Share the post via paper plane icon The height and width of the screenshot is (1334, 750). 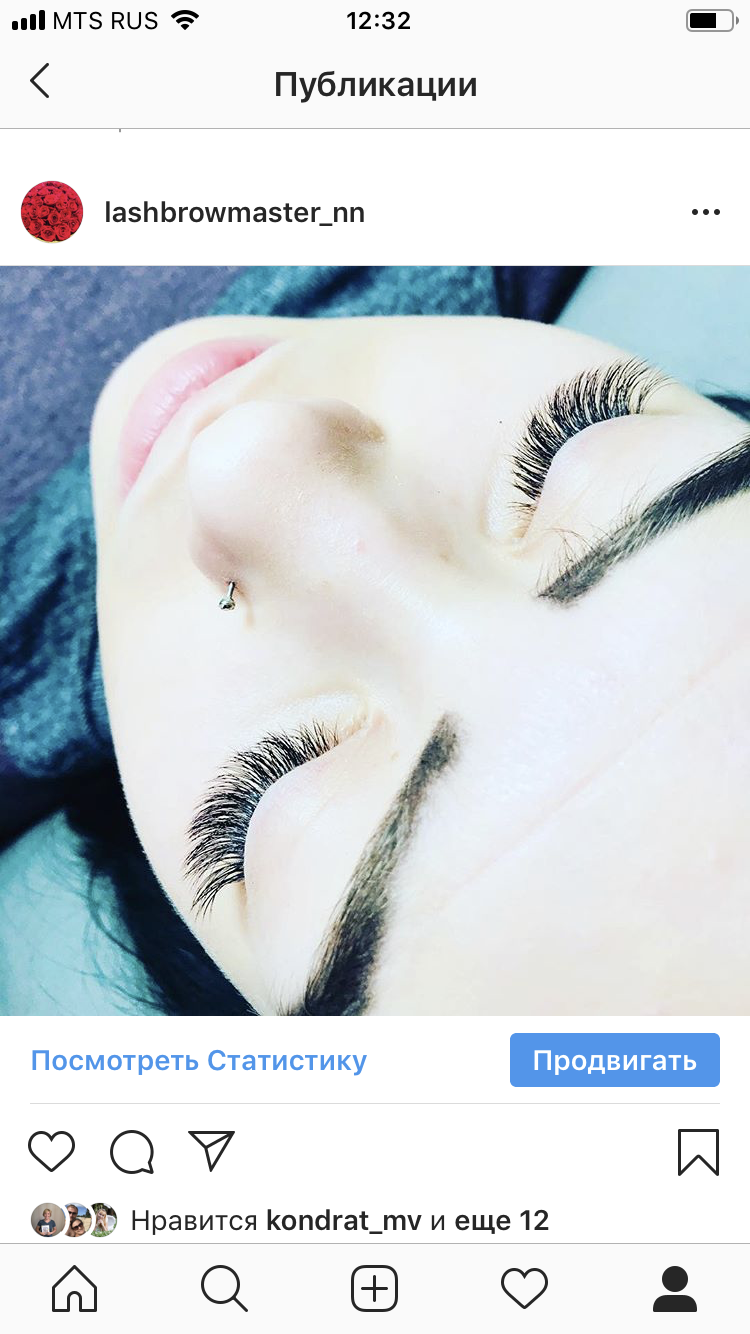211,1151
